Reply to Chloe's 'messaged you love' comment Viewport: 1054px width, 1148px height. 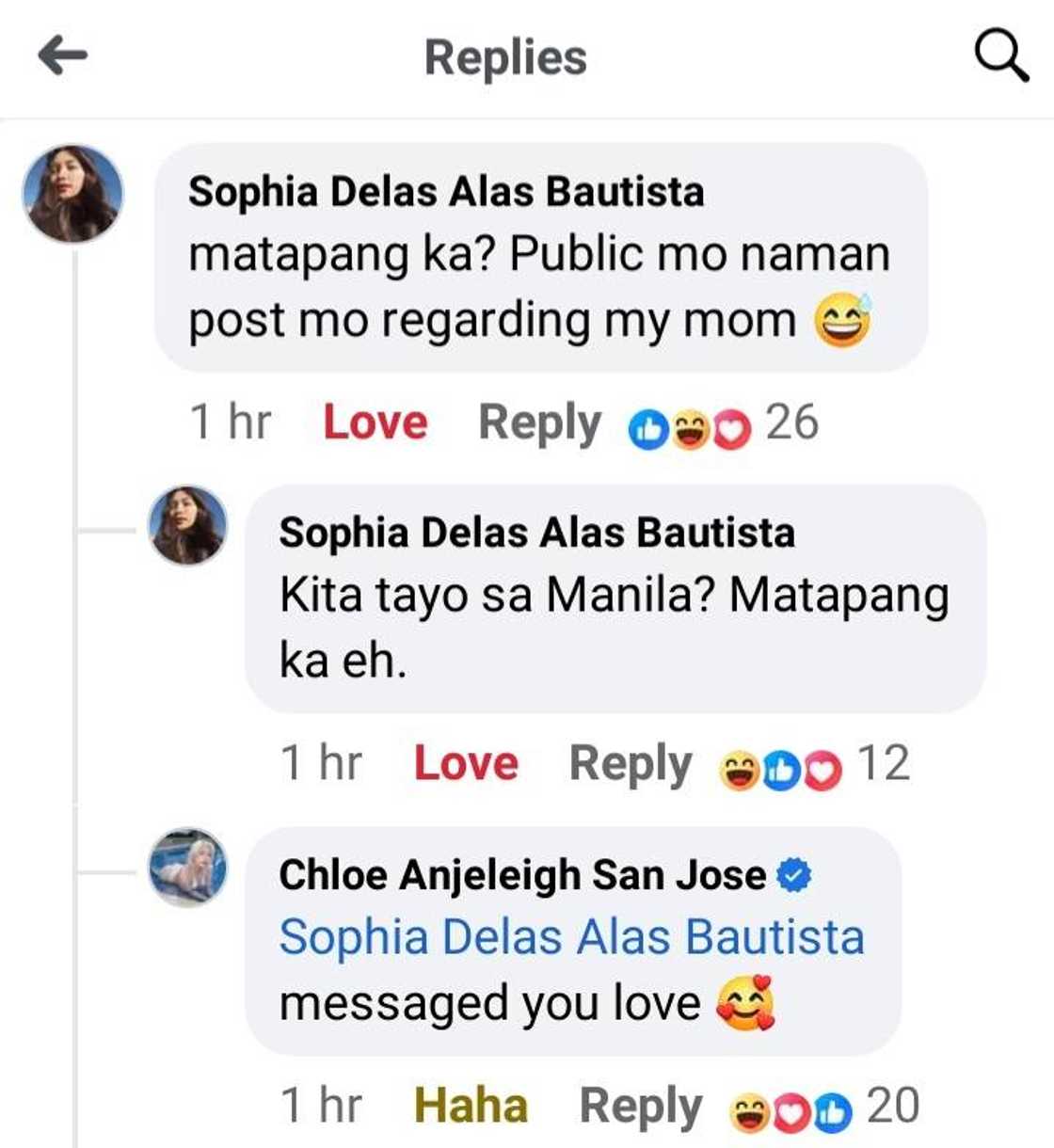click(x=641, y=1106)
